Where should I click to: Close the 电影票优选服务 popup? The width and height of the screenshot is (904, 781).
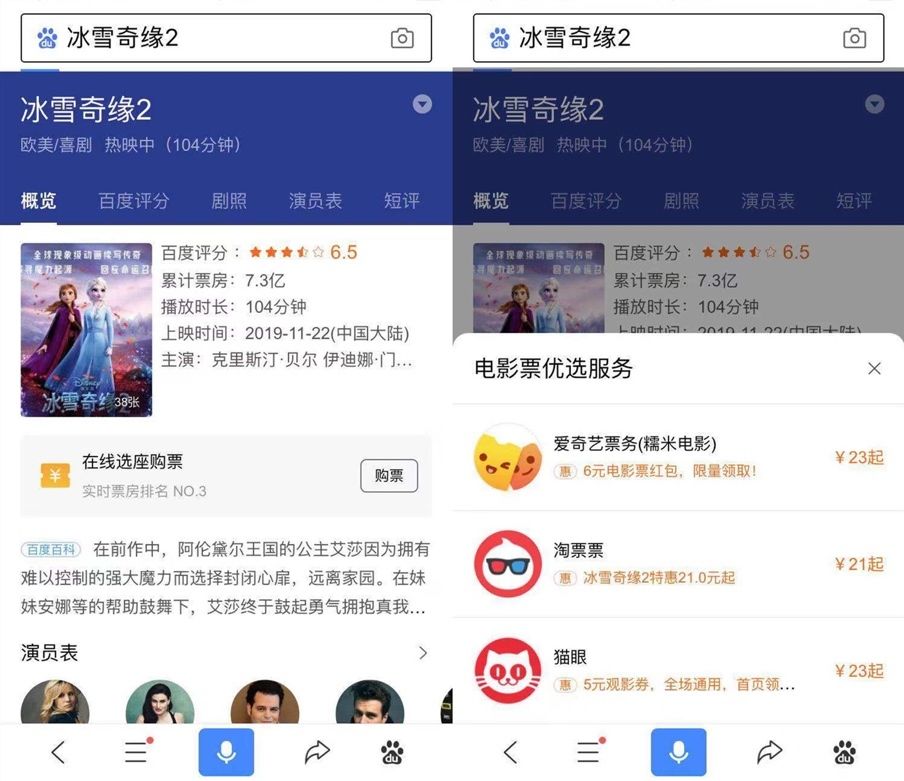(x=874, y=369)
